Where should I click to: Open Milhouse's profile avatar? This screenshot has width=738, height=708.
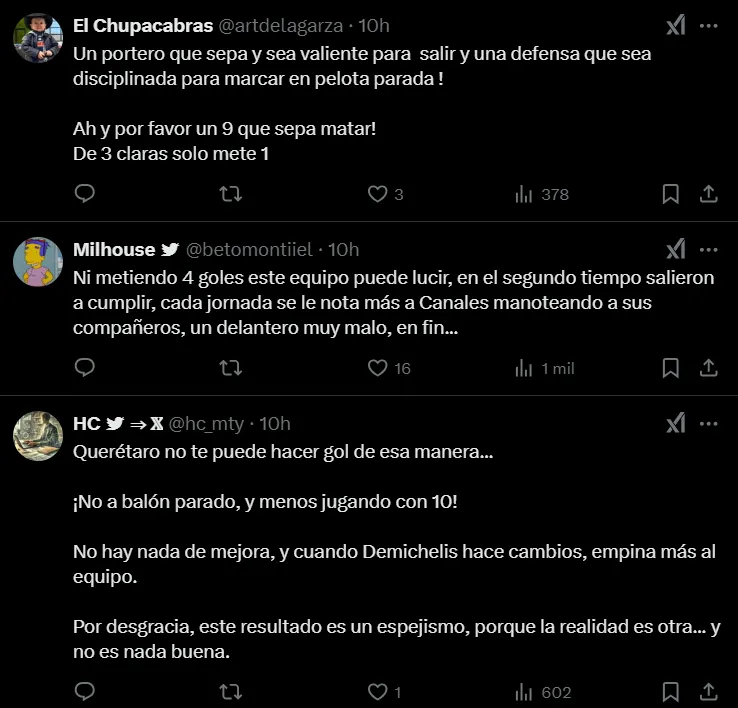pyautogui.click(x=38, y=263)
